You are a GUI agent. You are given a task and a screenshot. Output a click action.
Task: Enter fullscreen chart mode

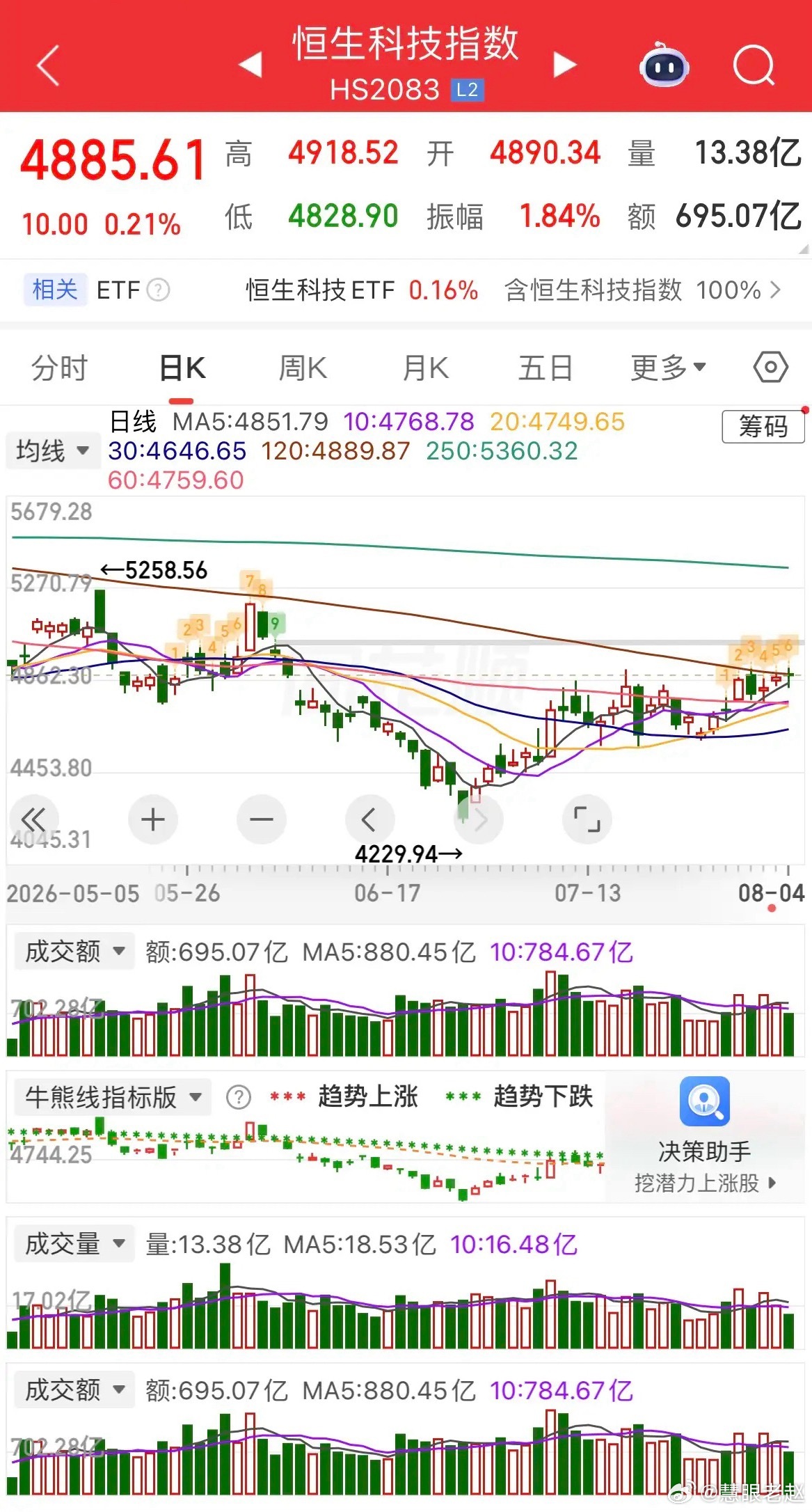click(x=587, y=819)
